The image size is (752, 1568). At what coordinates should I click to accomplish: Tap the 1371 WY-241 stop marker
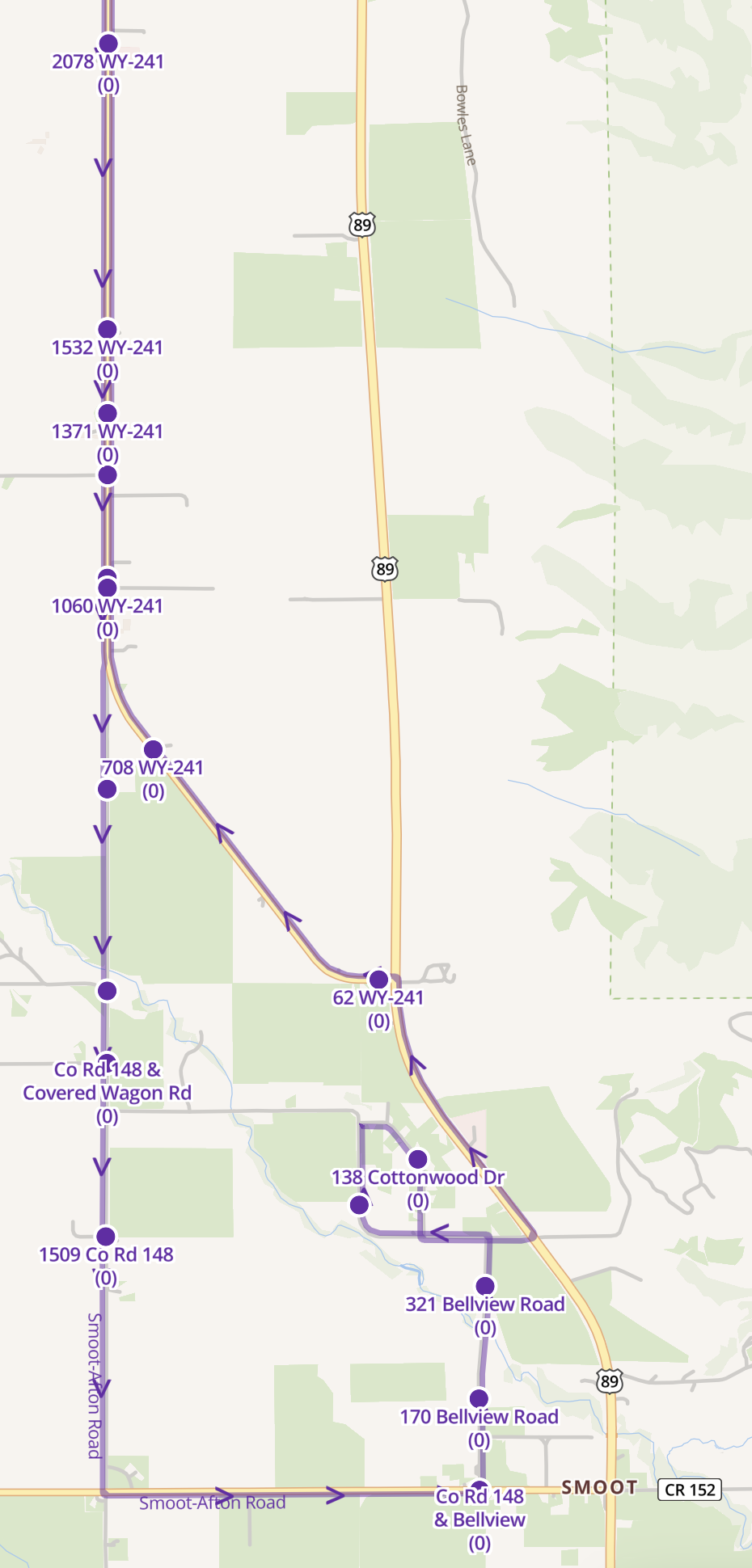[x=108, y=414]
